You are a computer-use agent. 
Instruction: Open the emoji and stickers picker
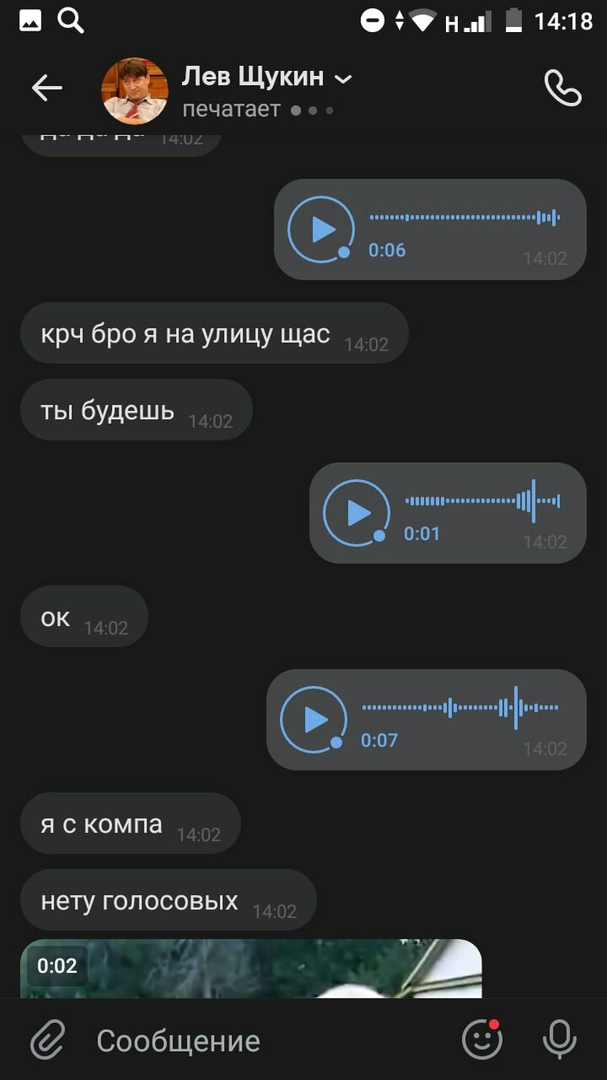(x=482, y=1041)
